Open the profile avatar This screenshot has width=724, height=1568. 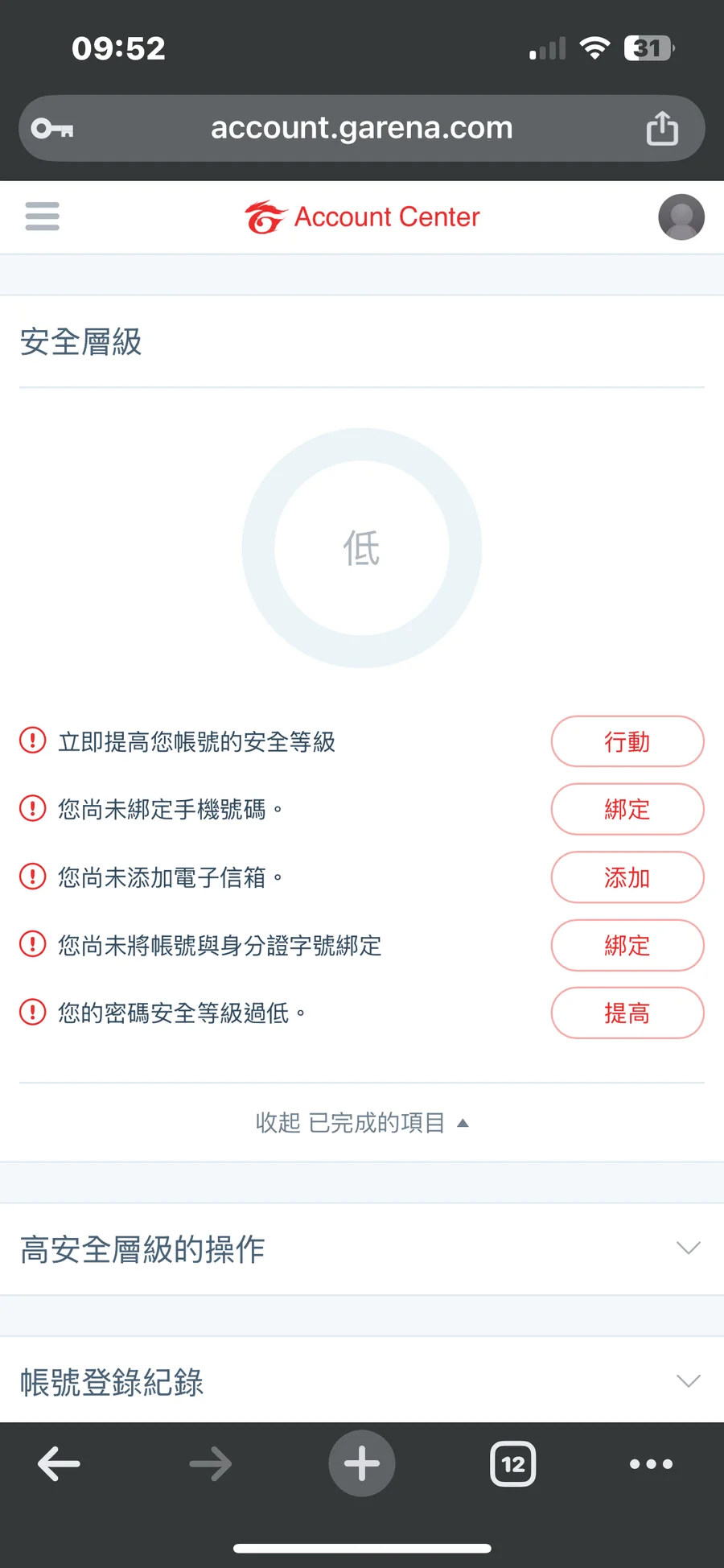681,217
